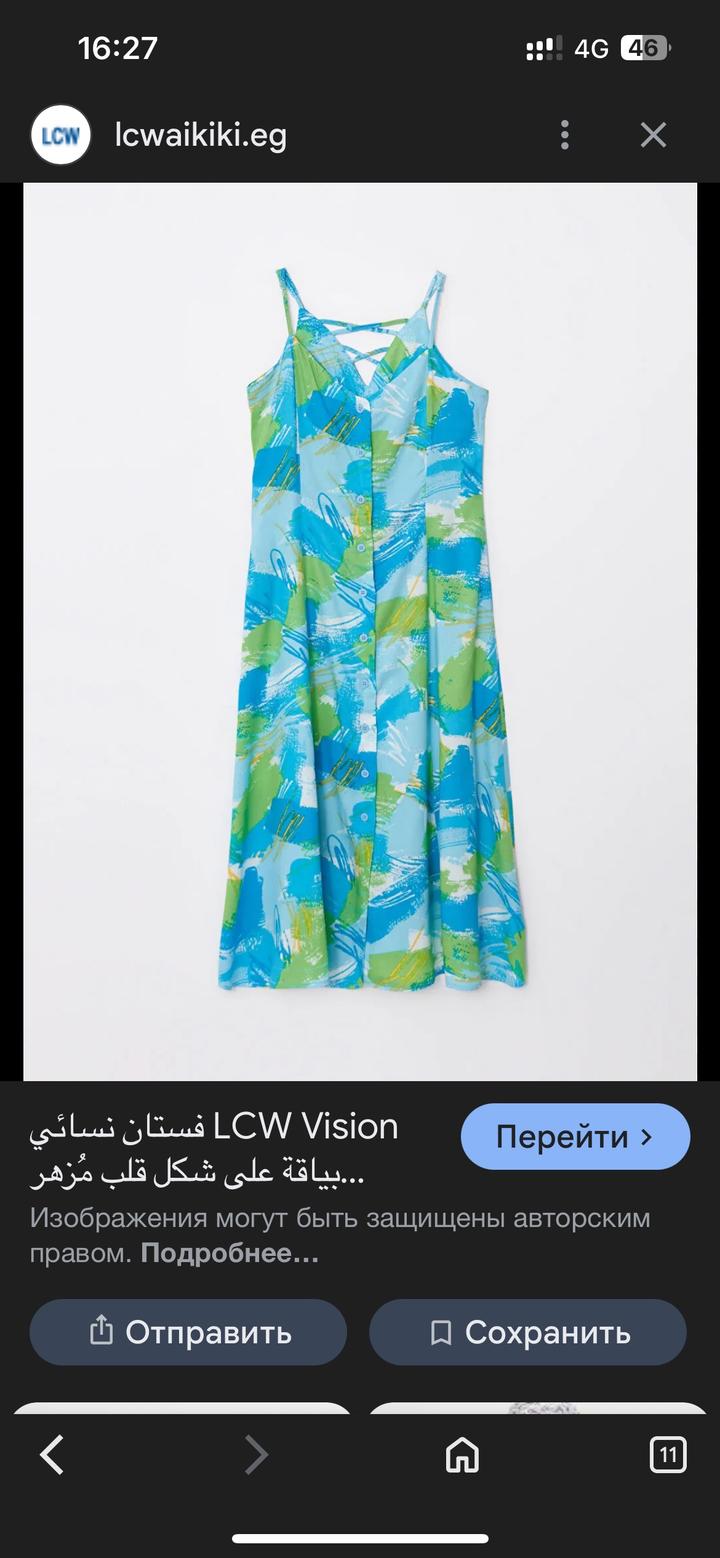Open the lcwaikiki.eg source site
Viewport: 720px width, 1558px height.
[x=200, y=135]
